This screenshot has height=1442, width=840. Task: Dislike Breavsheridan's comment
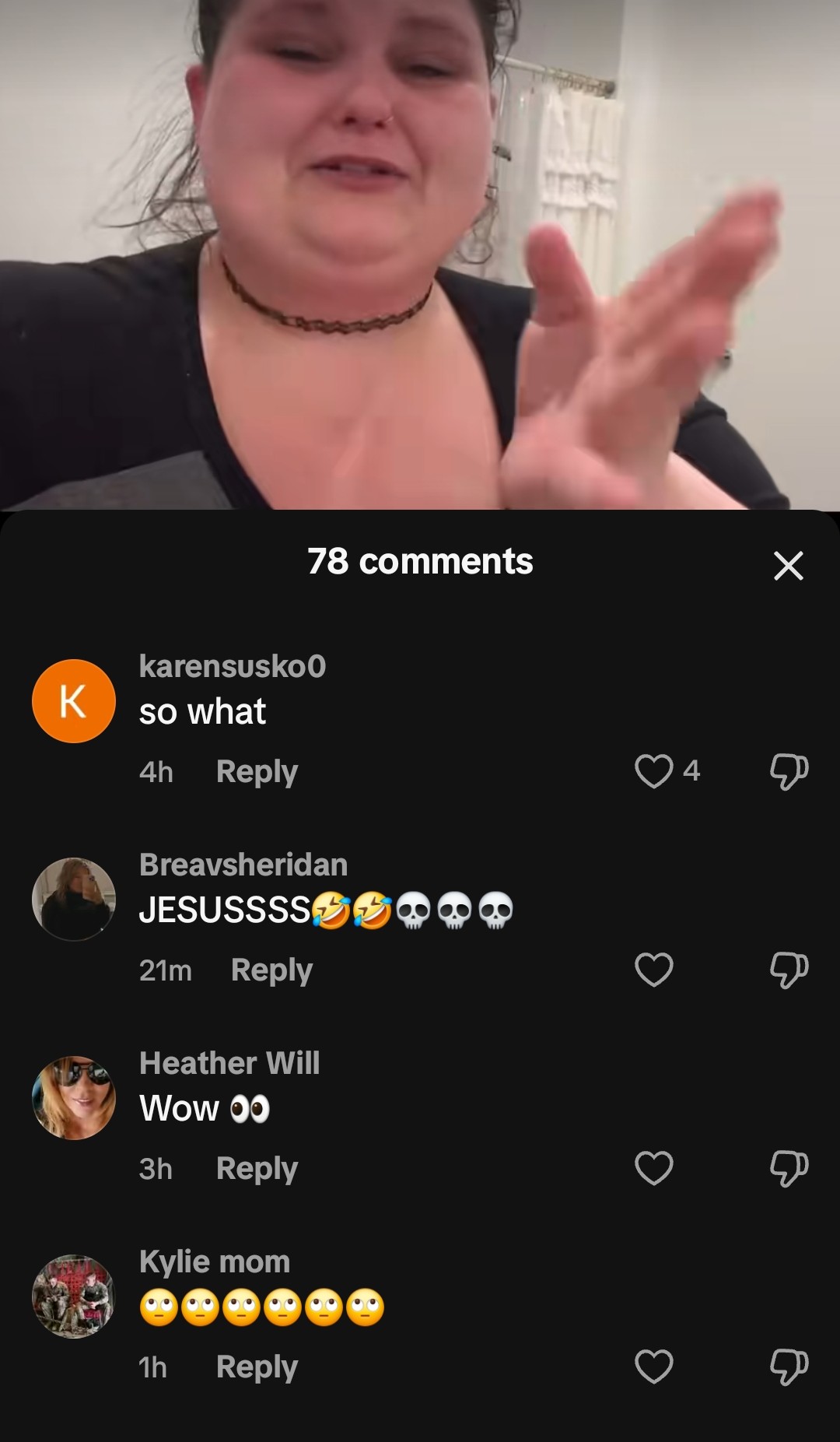click(789, 970)
